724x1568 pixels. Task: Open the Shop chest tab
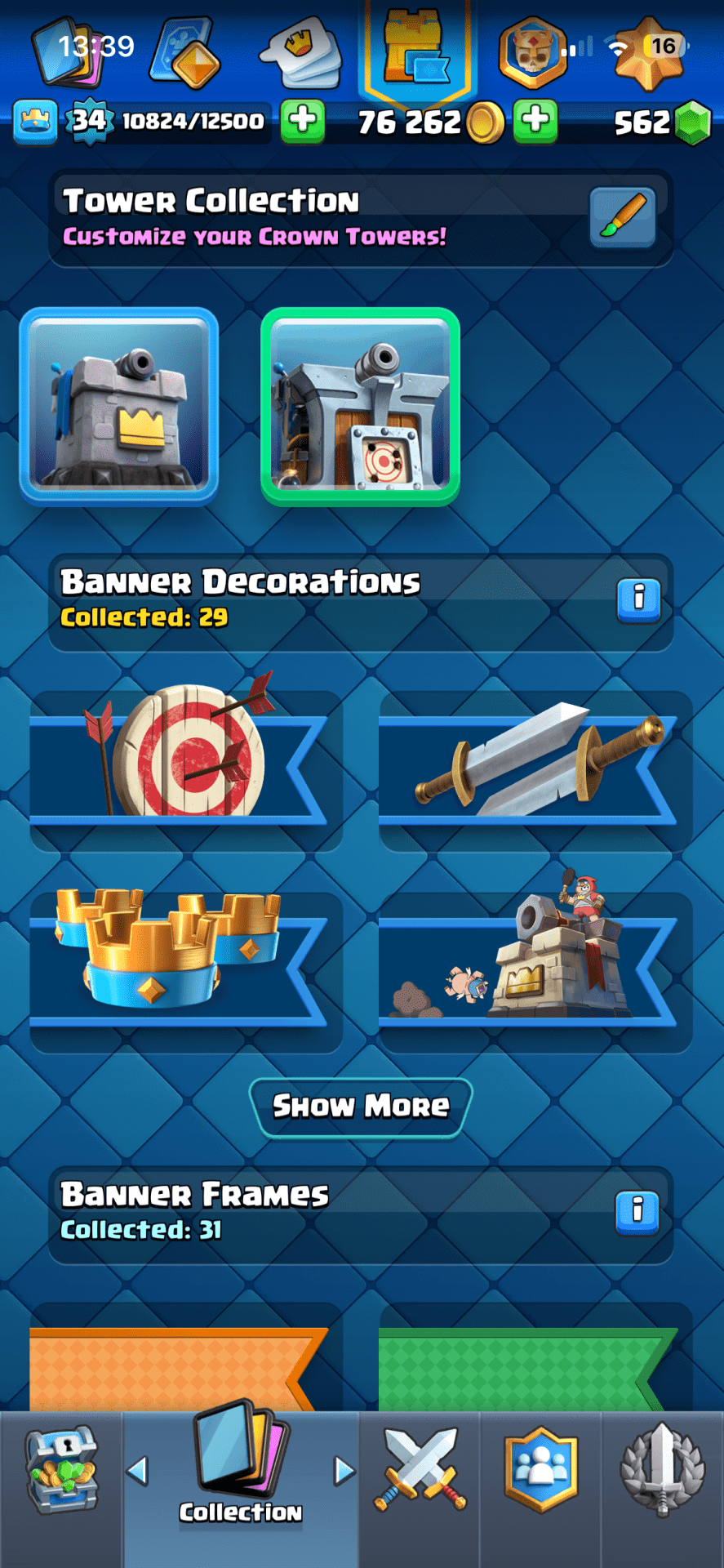coord(62,1470)
